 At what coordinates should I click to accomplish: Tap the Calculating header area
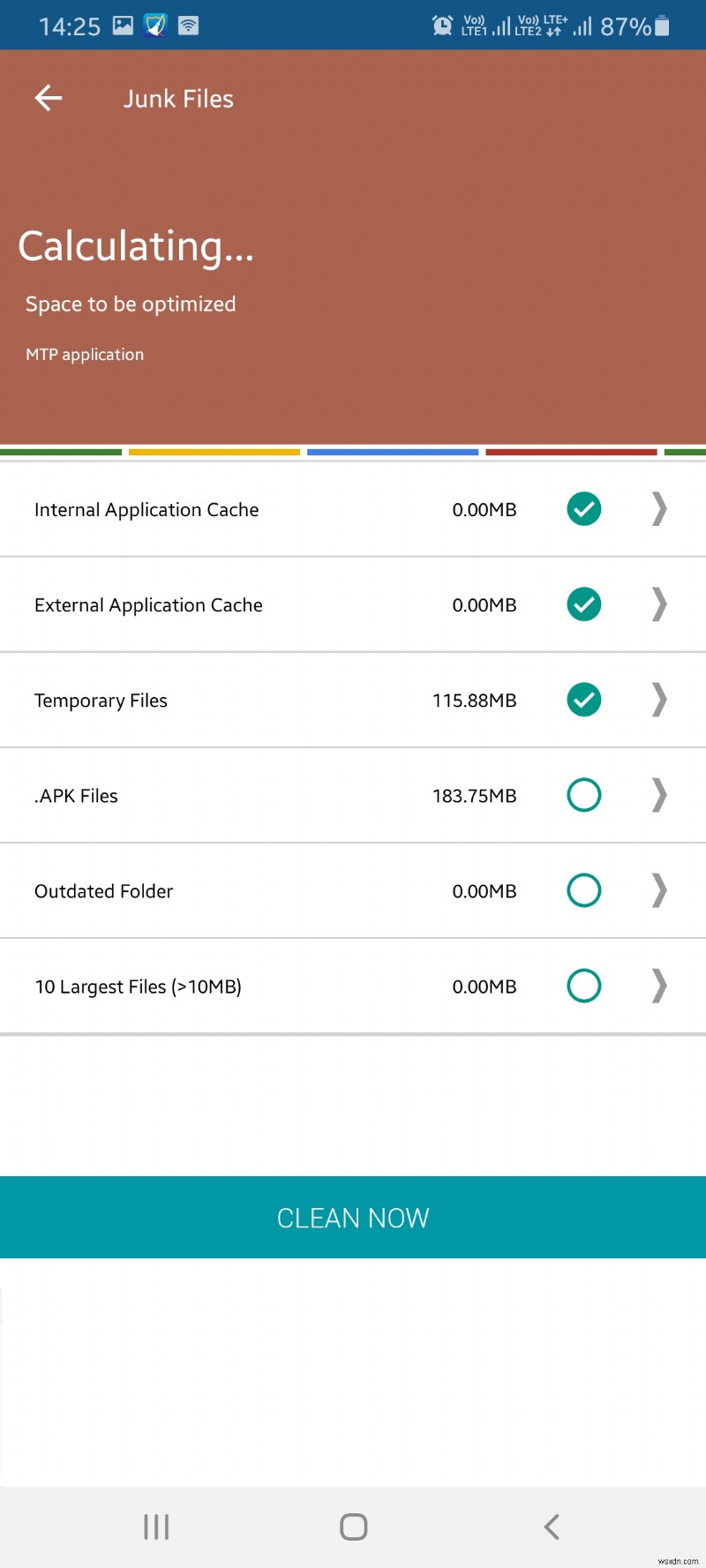click(x=136, y=246)
